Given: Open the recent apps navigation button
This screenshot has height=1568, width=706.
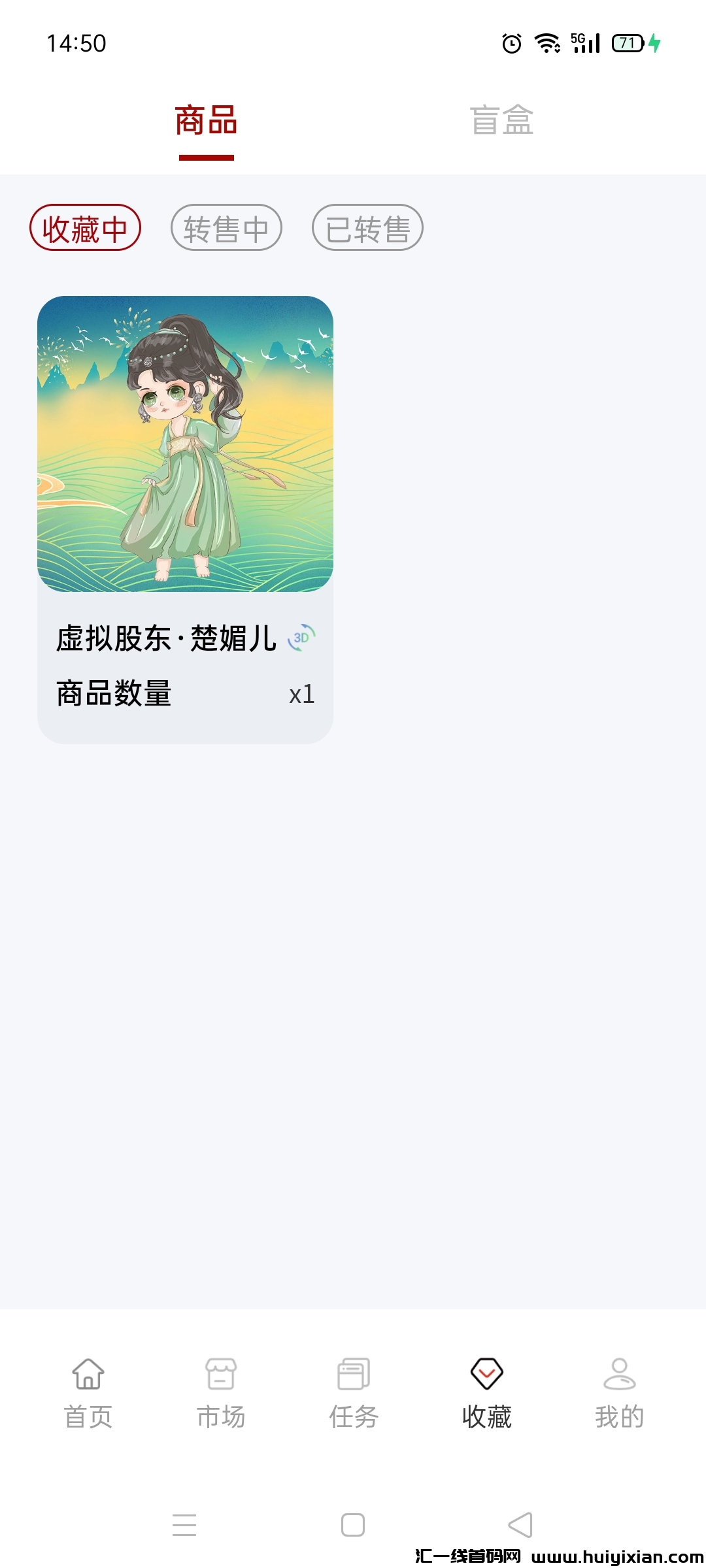Looking at the screenshot, I should coord(185,1525).
